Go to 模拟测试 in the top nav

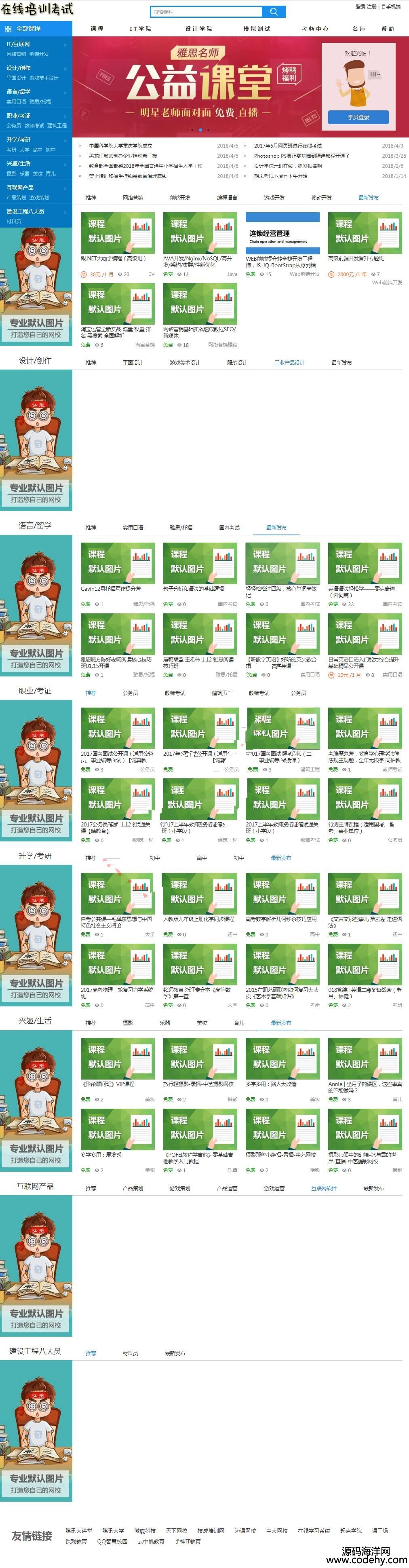tap(257, 29)
